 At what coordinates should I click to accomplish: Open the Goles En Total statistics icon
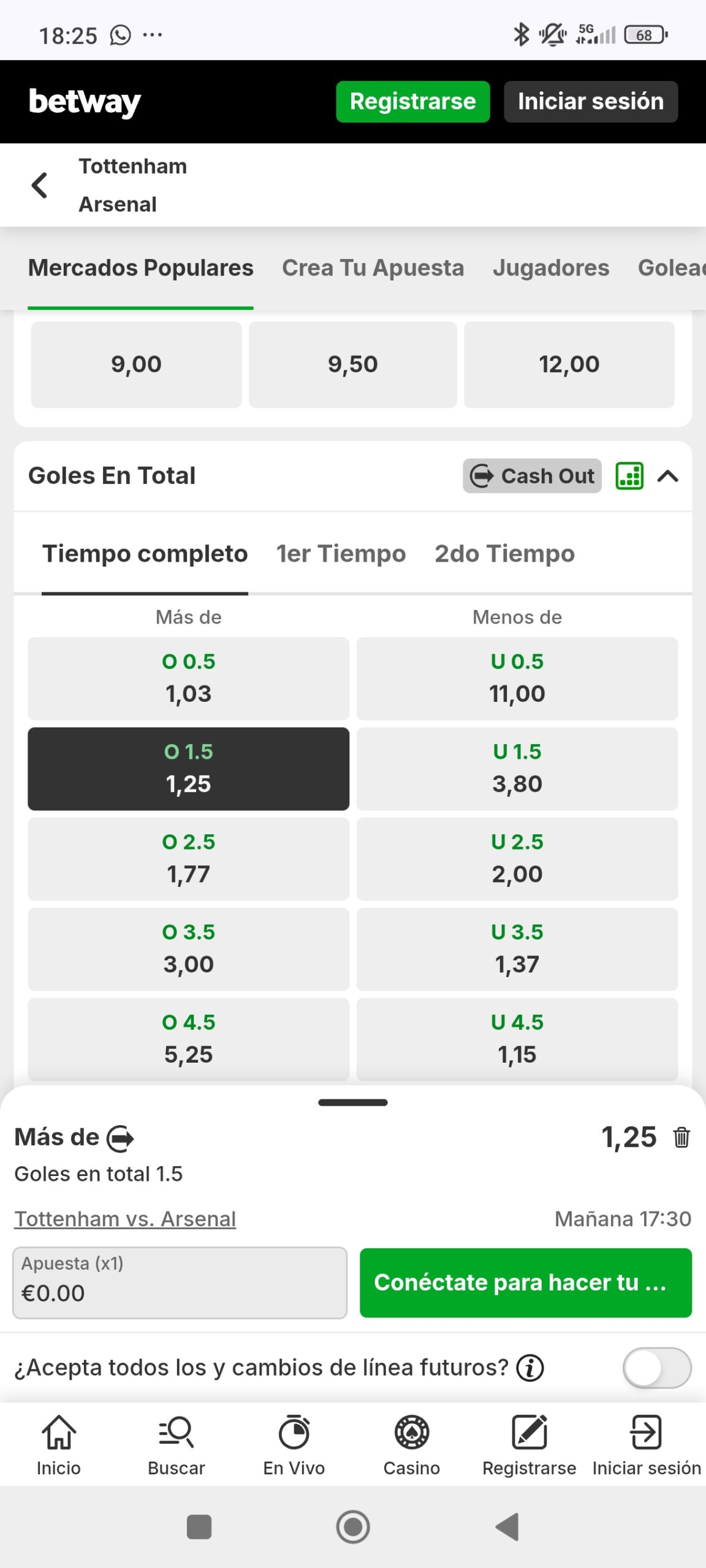click(x=629, y=476)
